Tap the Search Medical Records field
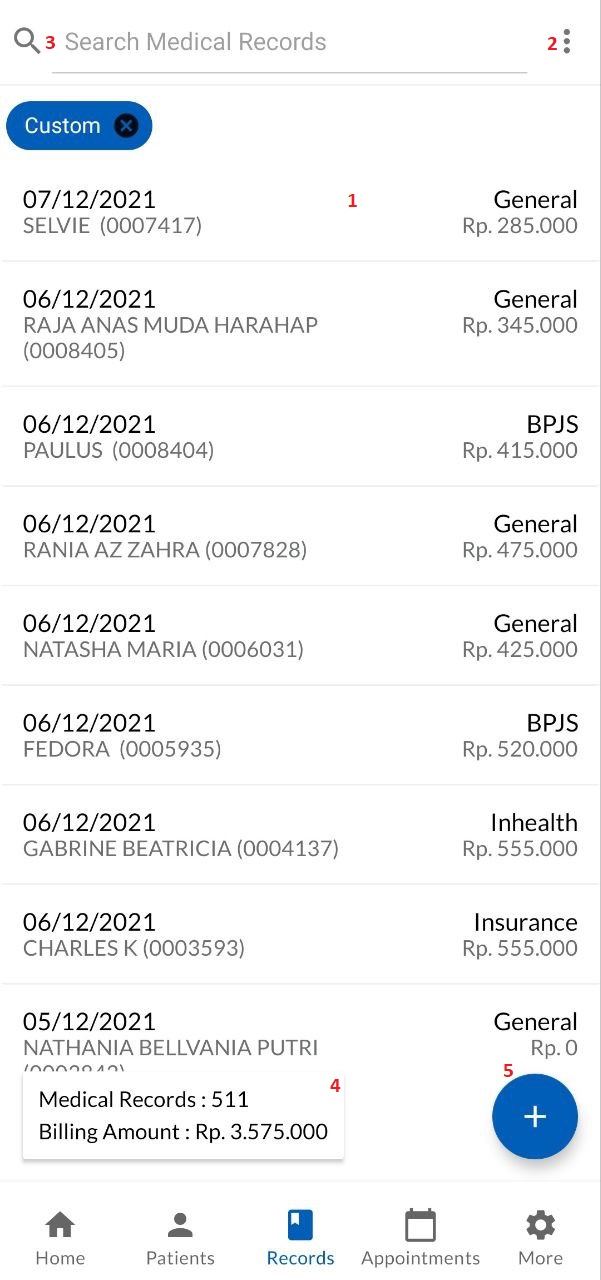This screenshot has width=601, height=1280. pos(289,42)
